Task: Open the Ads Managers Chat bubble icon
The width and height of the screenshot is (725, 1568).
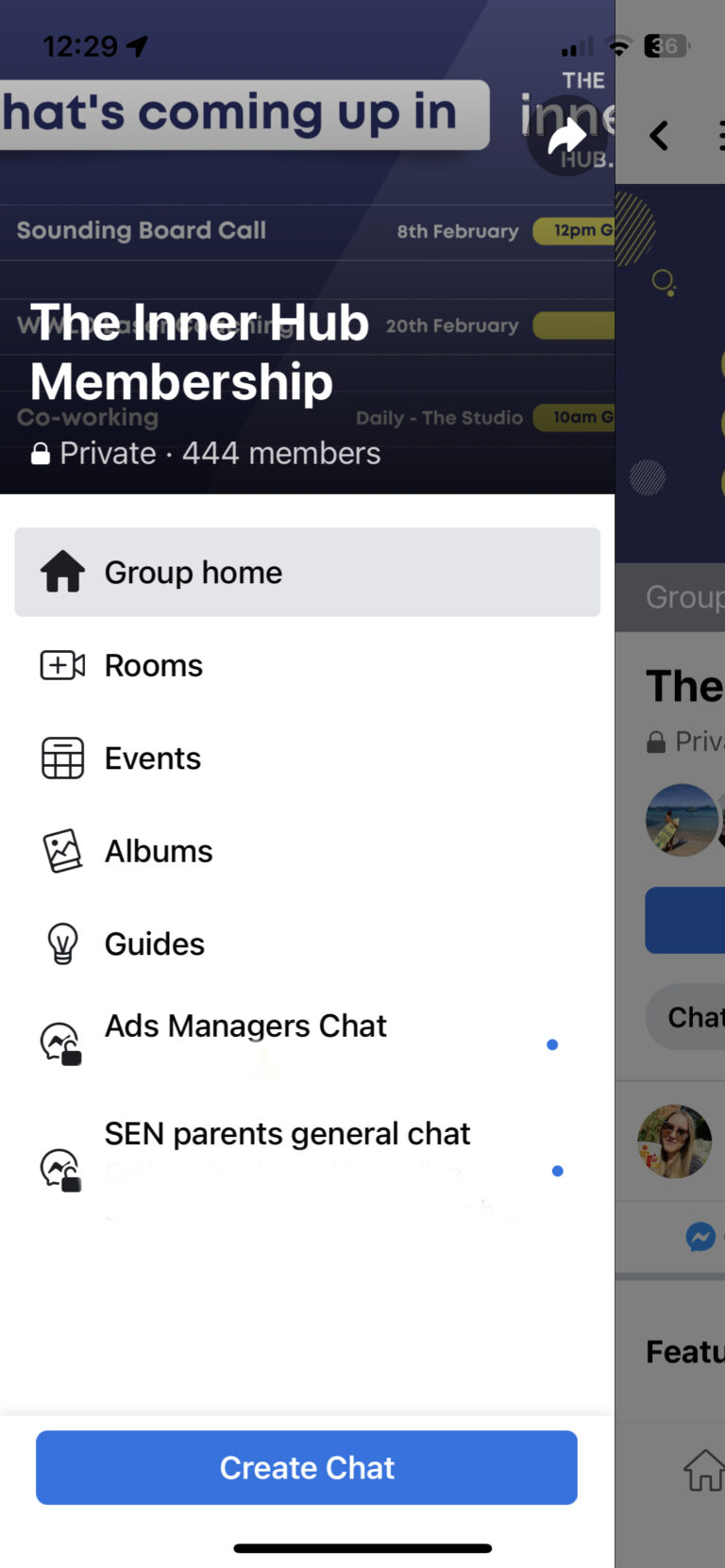Action: [x=60, y=1042]
